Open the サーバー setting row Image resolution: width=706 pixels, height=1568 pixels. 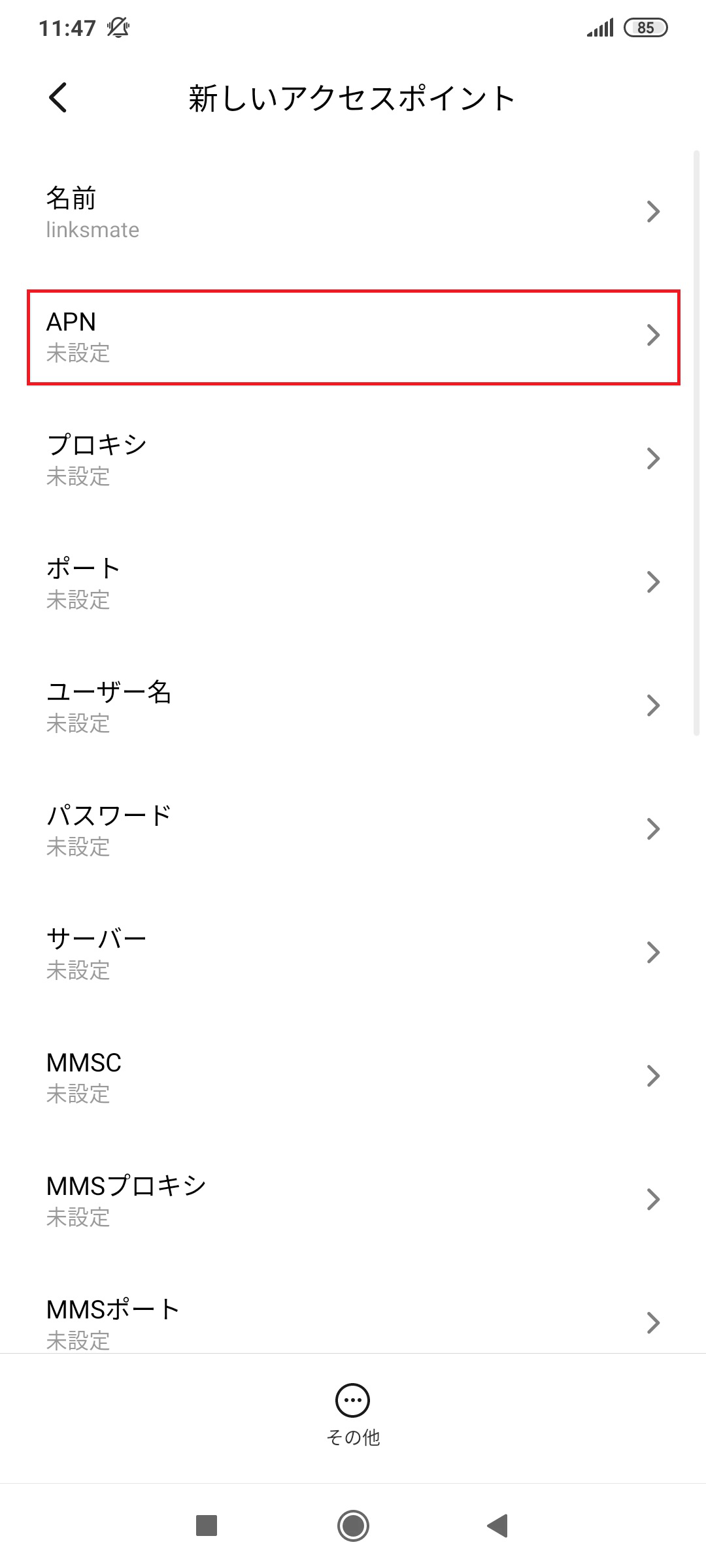coord(353,953)
